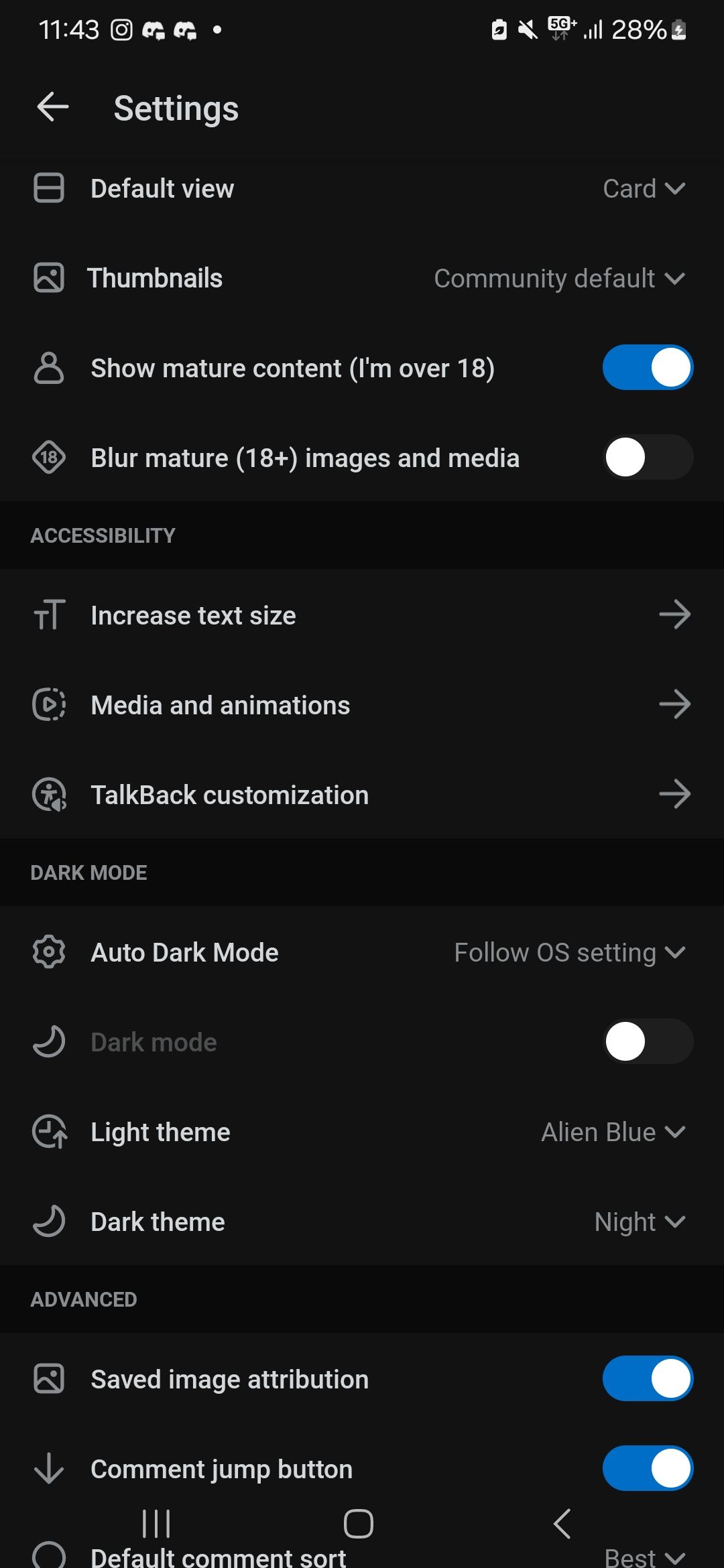Open Media and animations settings

click(x=362, y=705)
